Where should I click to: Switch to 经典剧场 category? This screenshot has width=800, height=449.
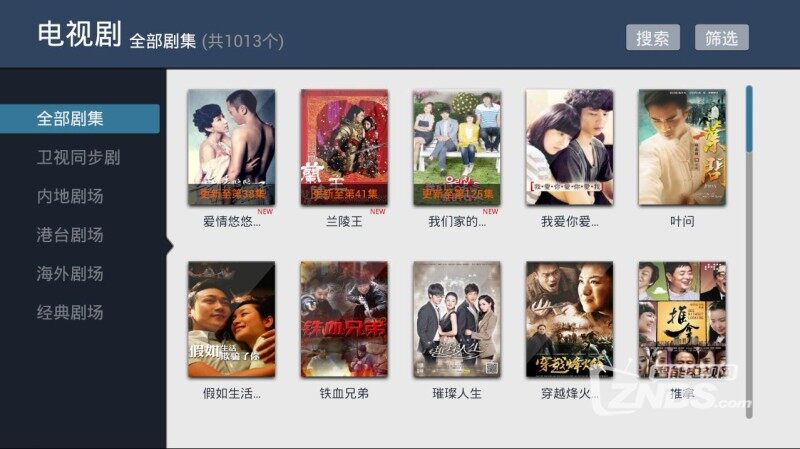point(70,313)
